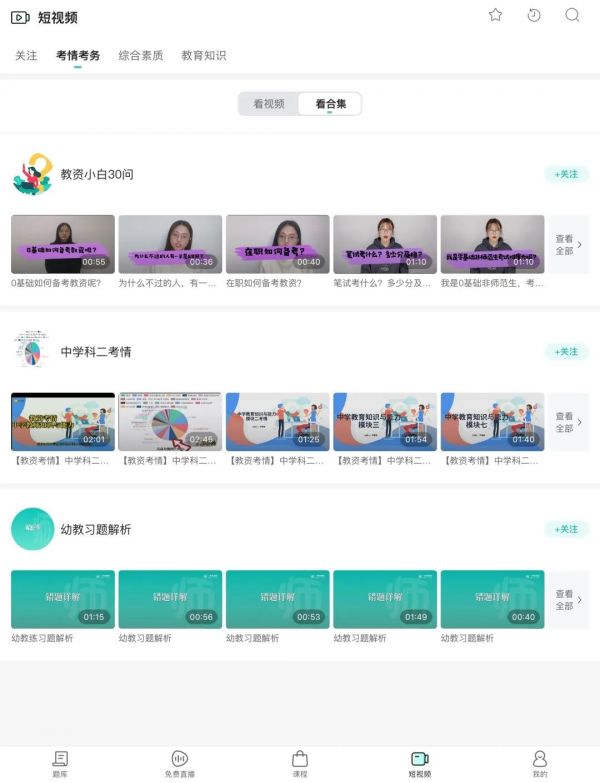Screen dimensions: 600x783
Task: Open the 免费直播 tab
Action: coord(180,764)
